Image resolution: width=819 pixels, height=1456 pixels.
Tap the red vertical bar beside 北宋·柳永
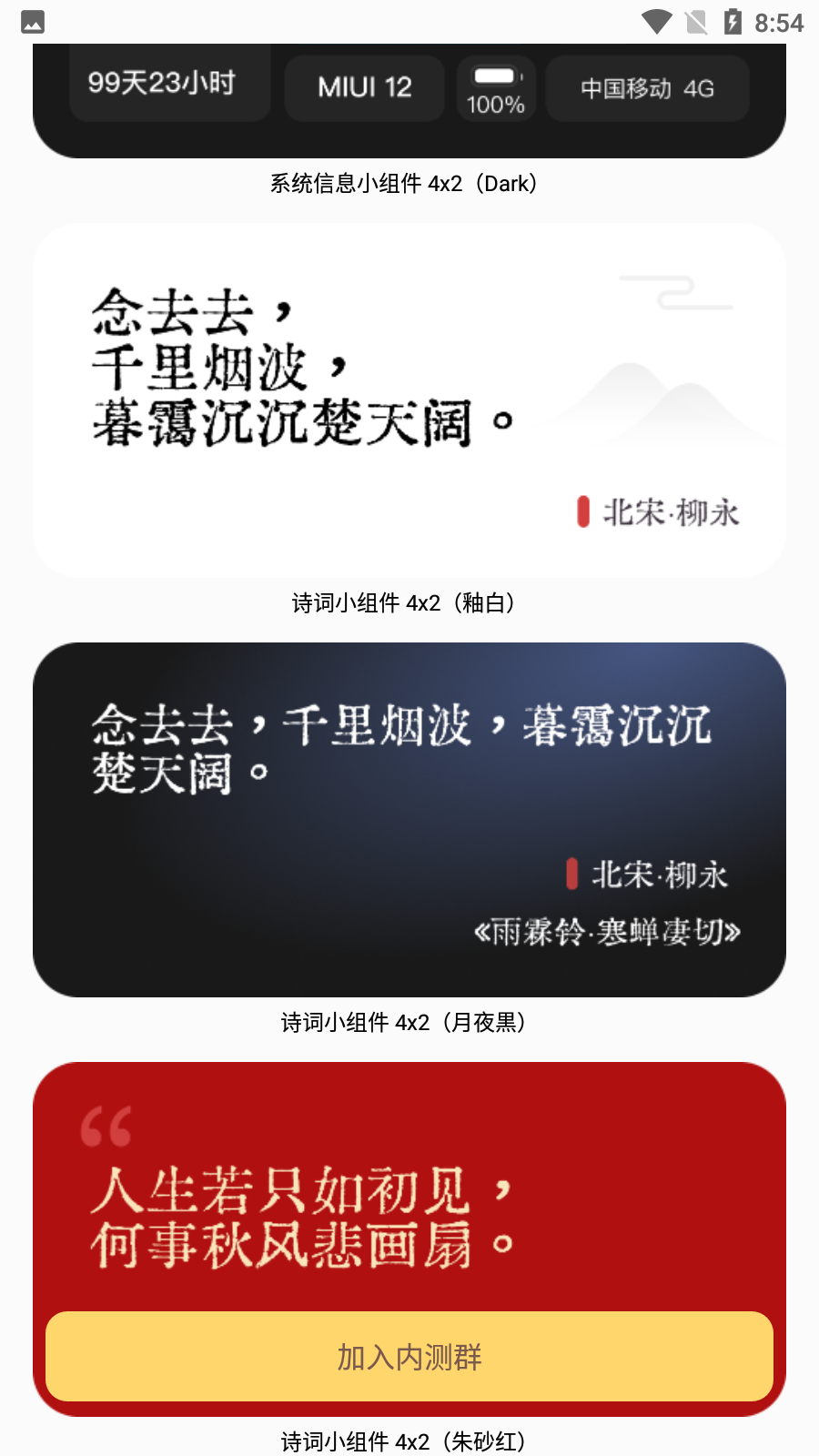583,513
